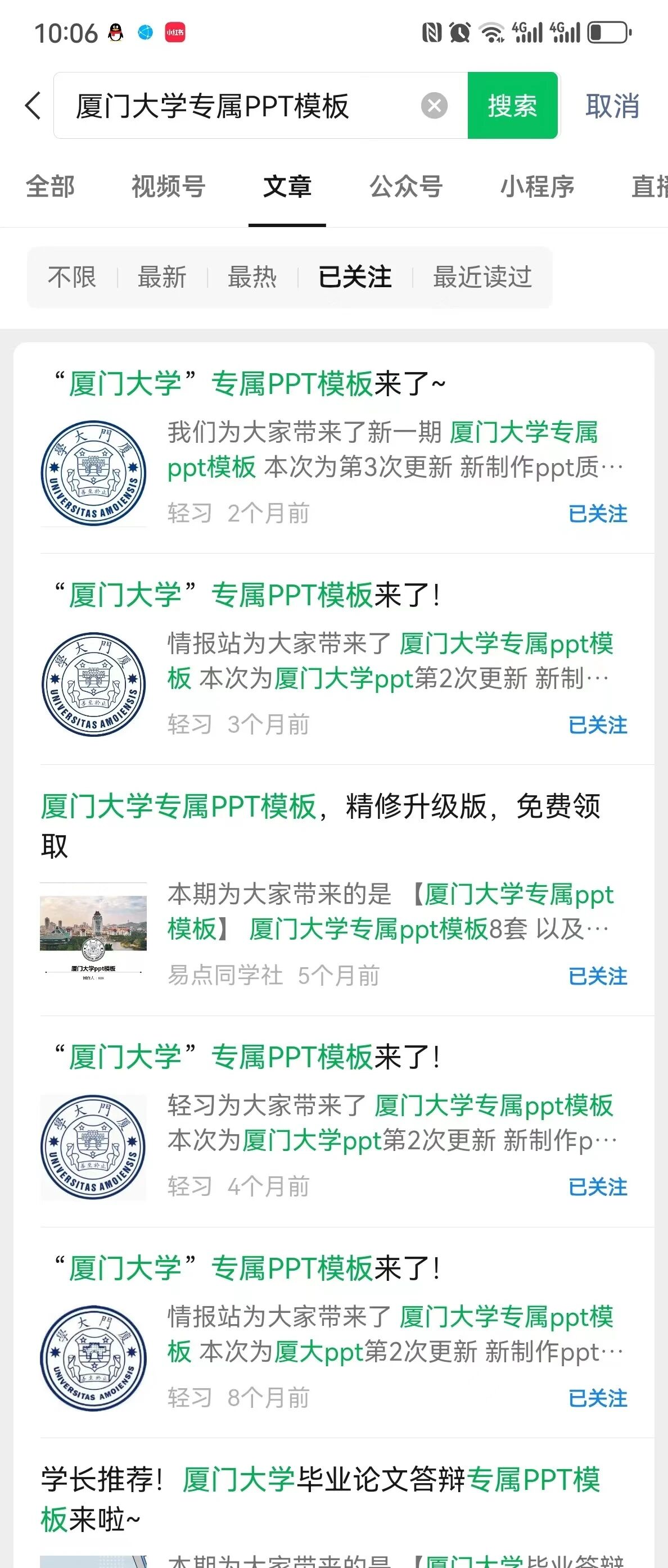Screen dimensions: 668x1568
Task: Switch to the 全部 tab
Action: 50,186
